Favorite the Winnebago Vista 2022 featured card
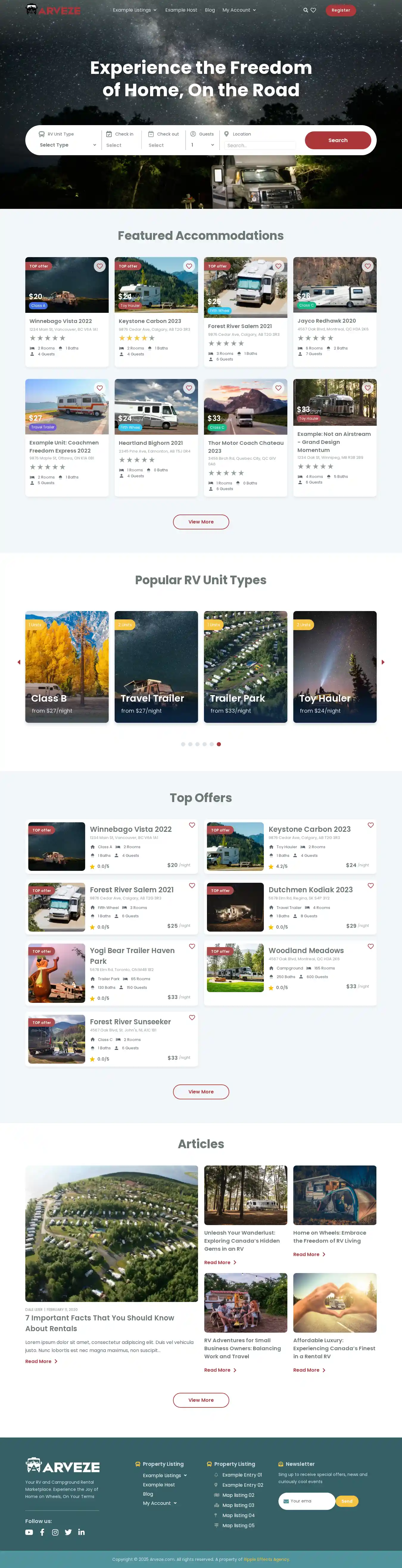Viewport: 402px width, 1568px height. pos(100,266)
